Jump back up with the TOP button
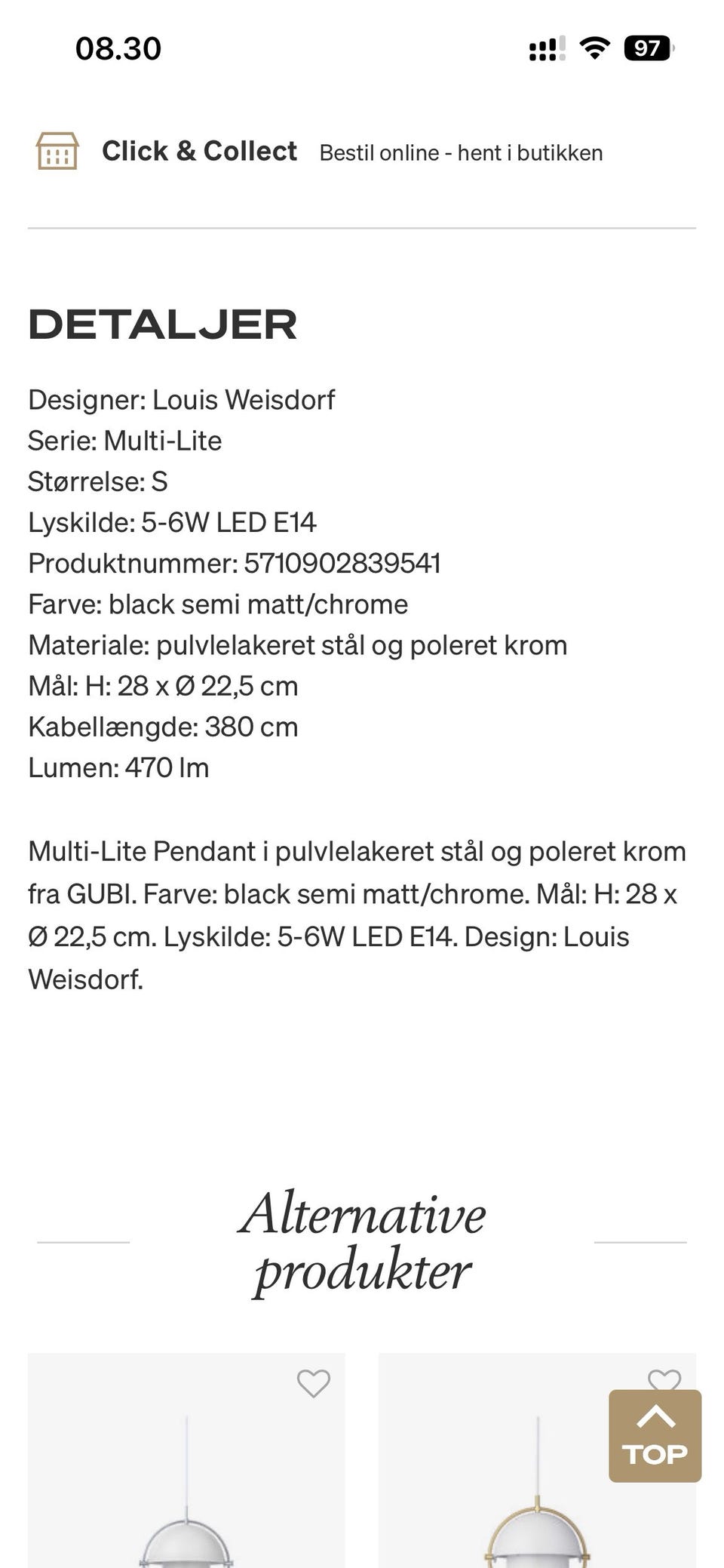This screenshot has height=1568, width=724. (x=655, y=1435)
